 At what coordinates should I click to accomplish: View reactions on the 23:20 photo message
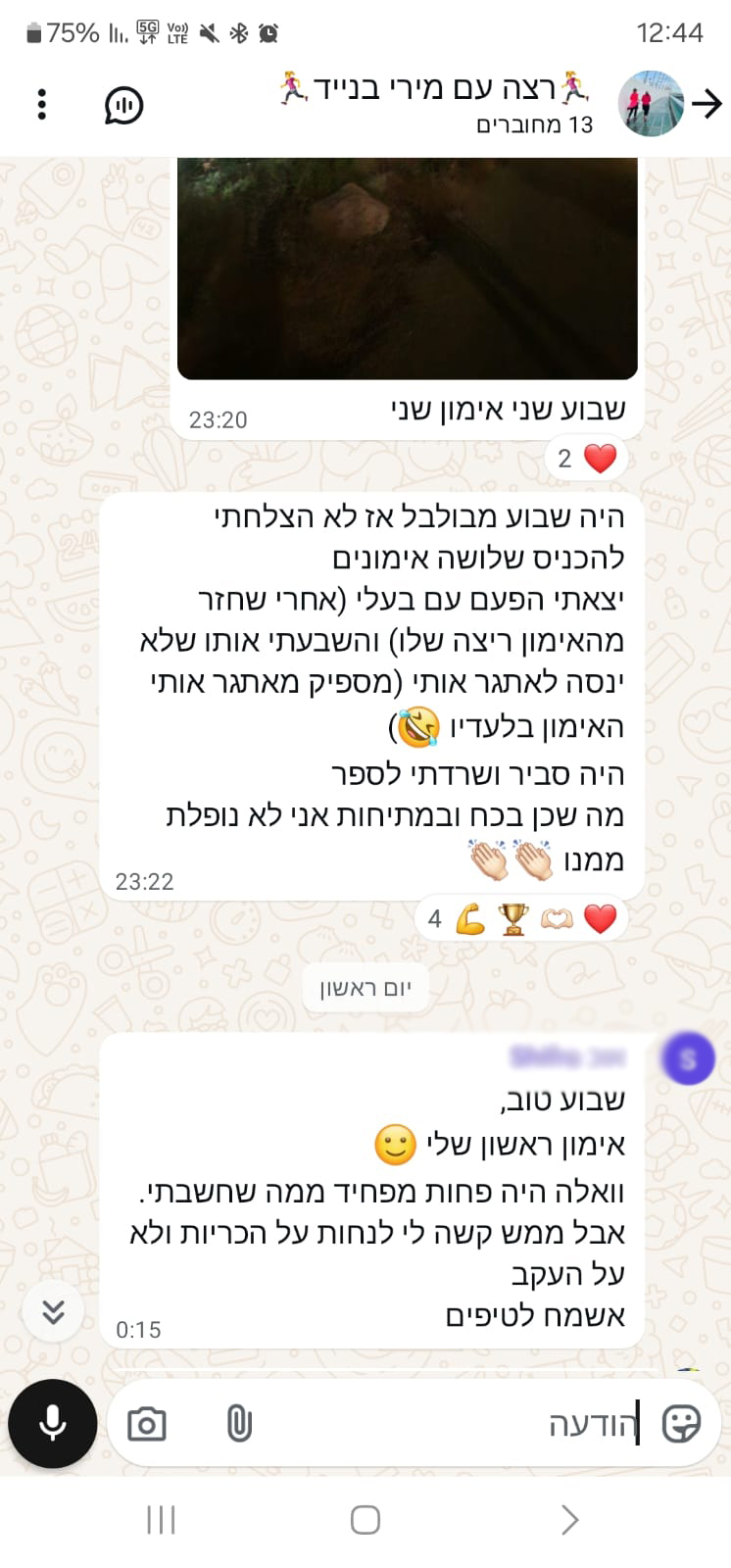coord(586,458)
